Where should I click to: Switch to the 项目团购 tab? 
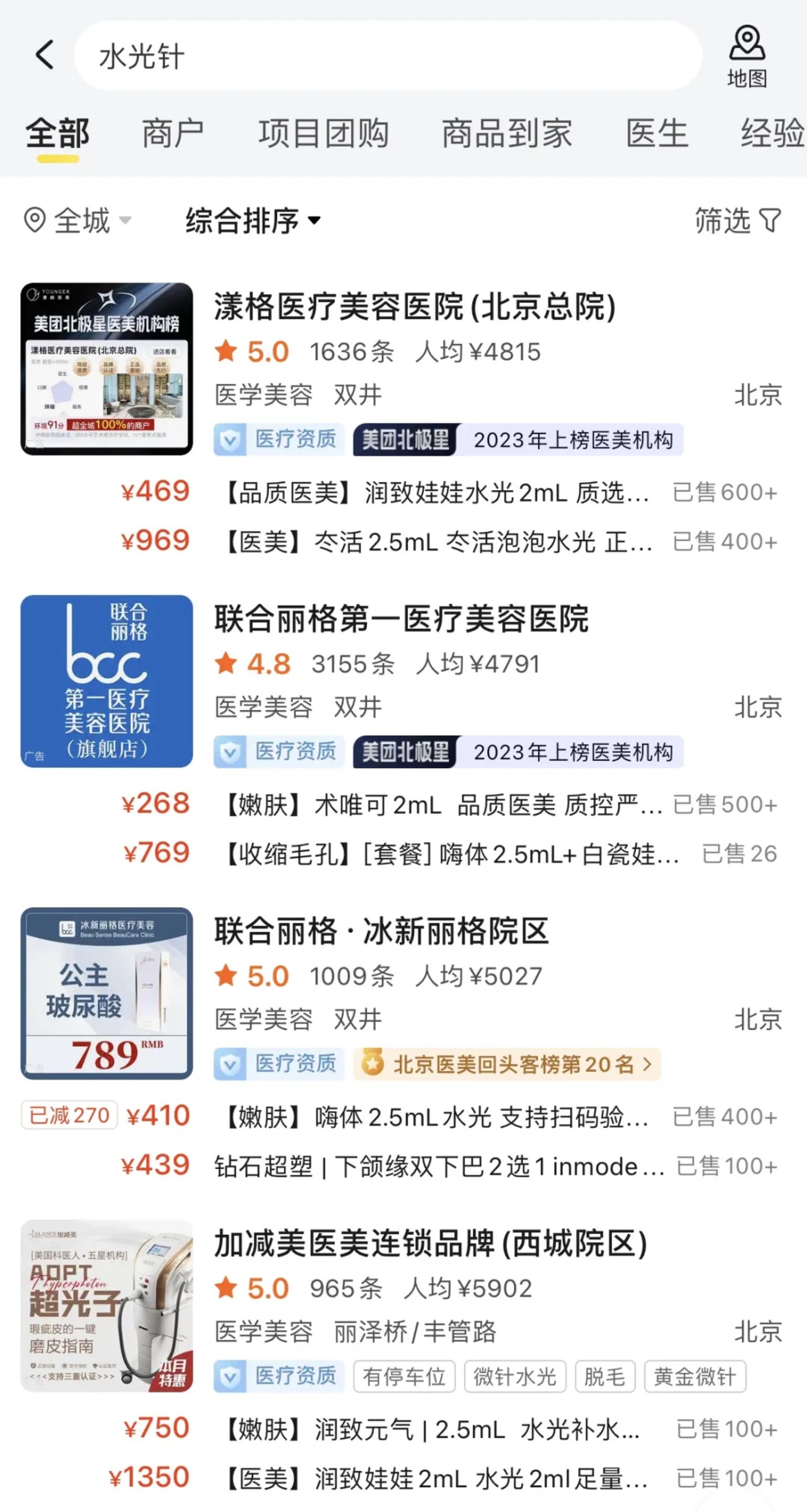point(323,133)
